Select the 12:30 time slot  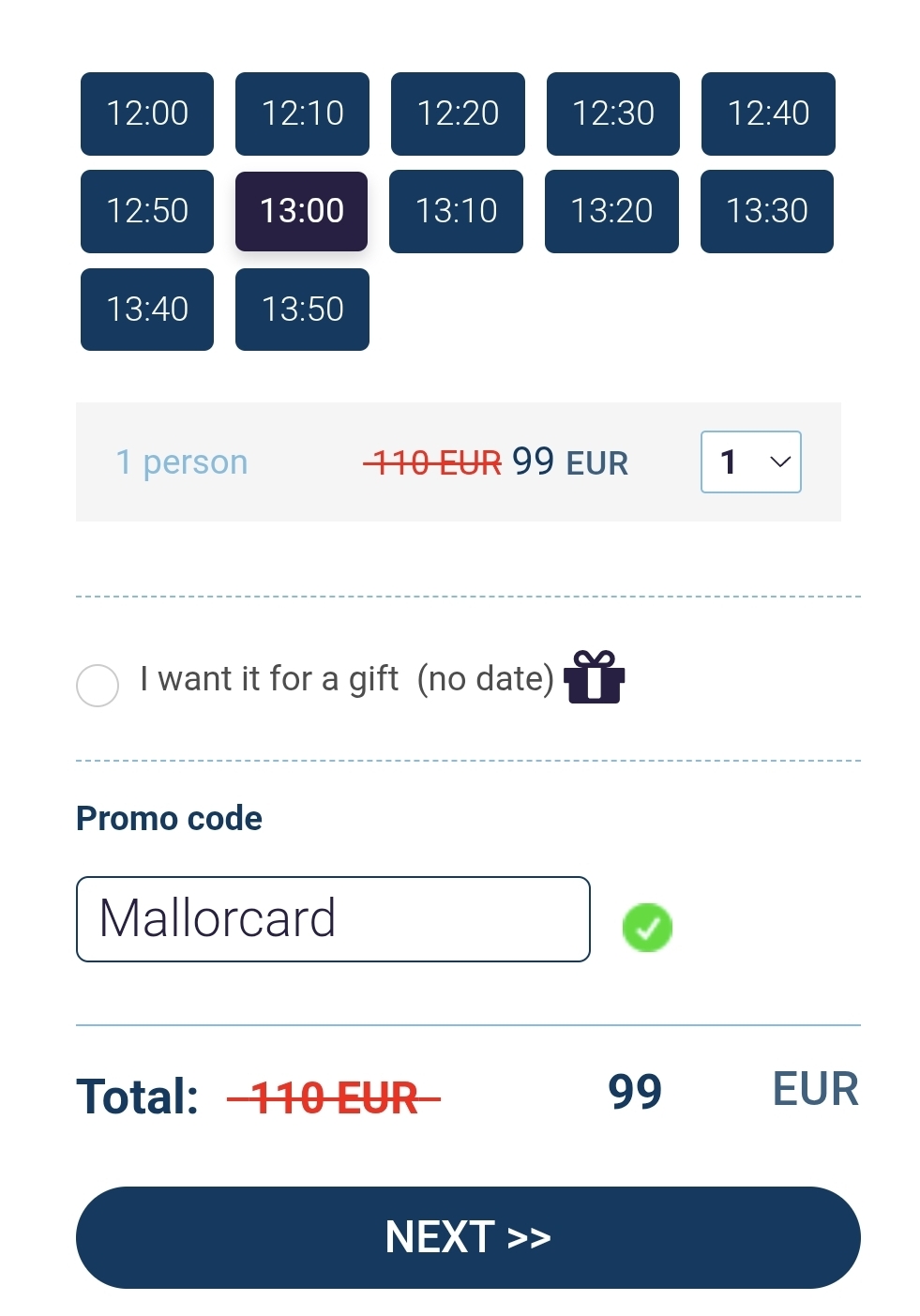(612, 113)
